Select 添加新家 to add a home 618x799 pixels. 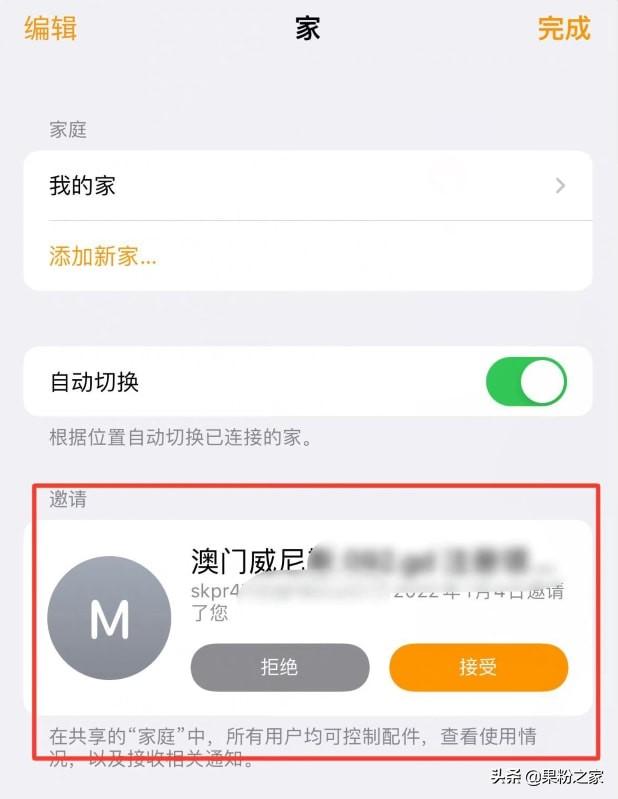103,256
